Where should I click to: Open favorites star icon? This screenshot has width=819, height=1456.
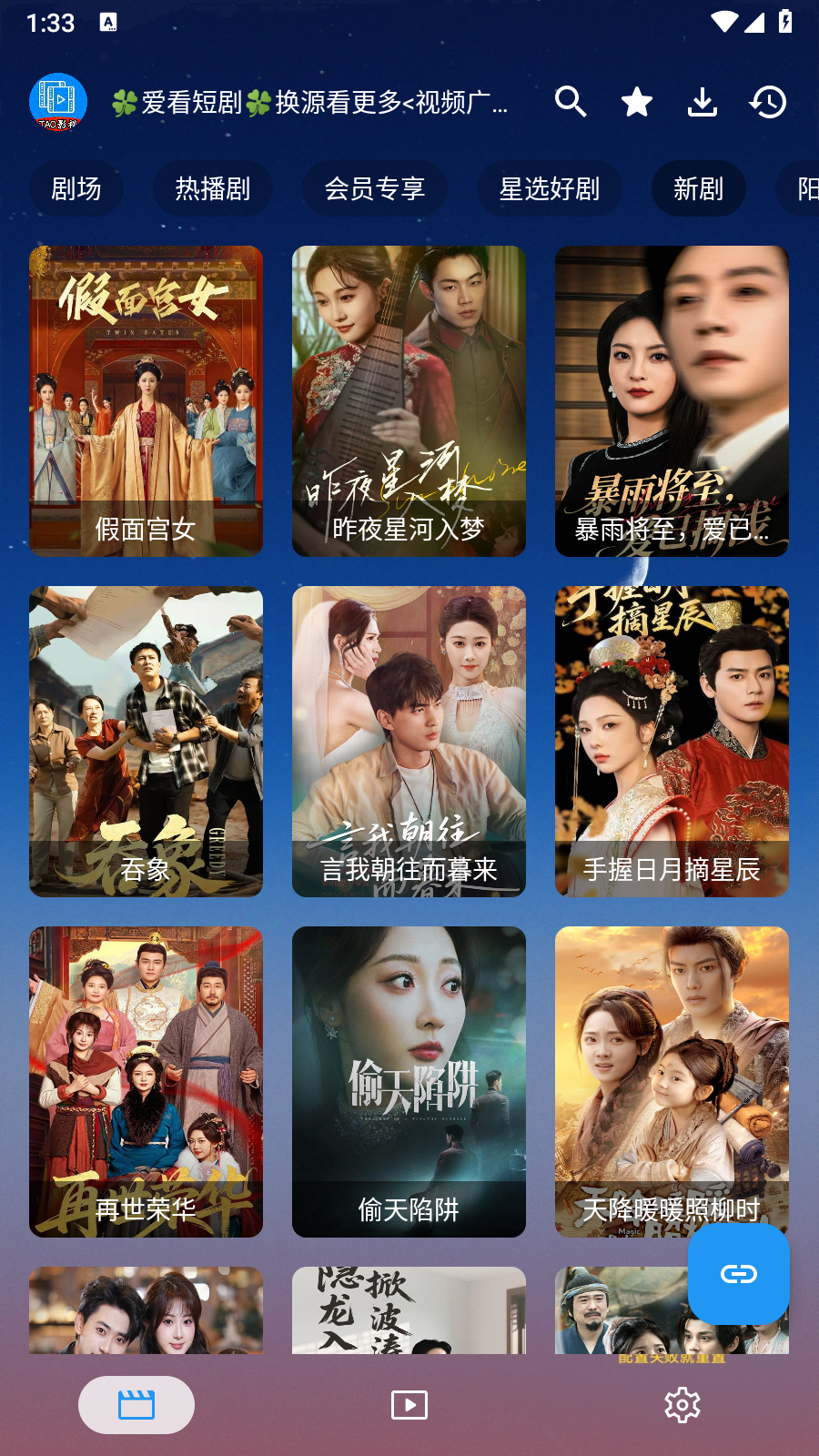click(637, 102)
